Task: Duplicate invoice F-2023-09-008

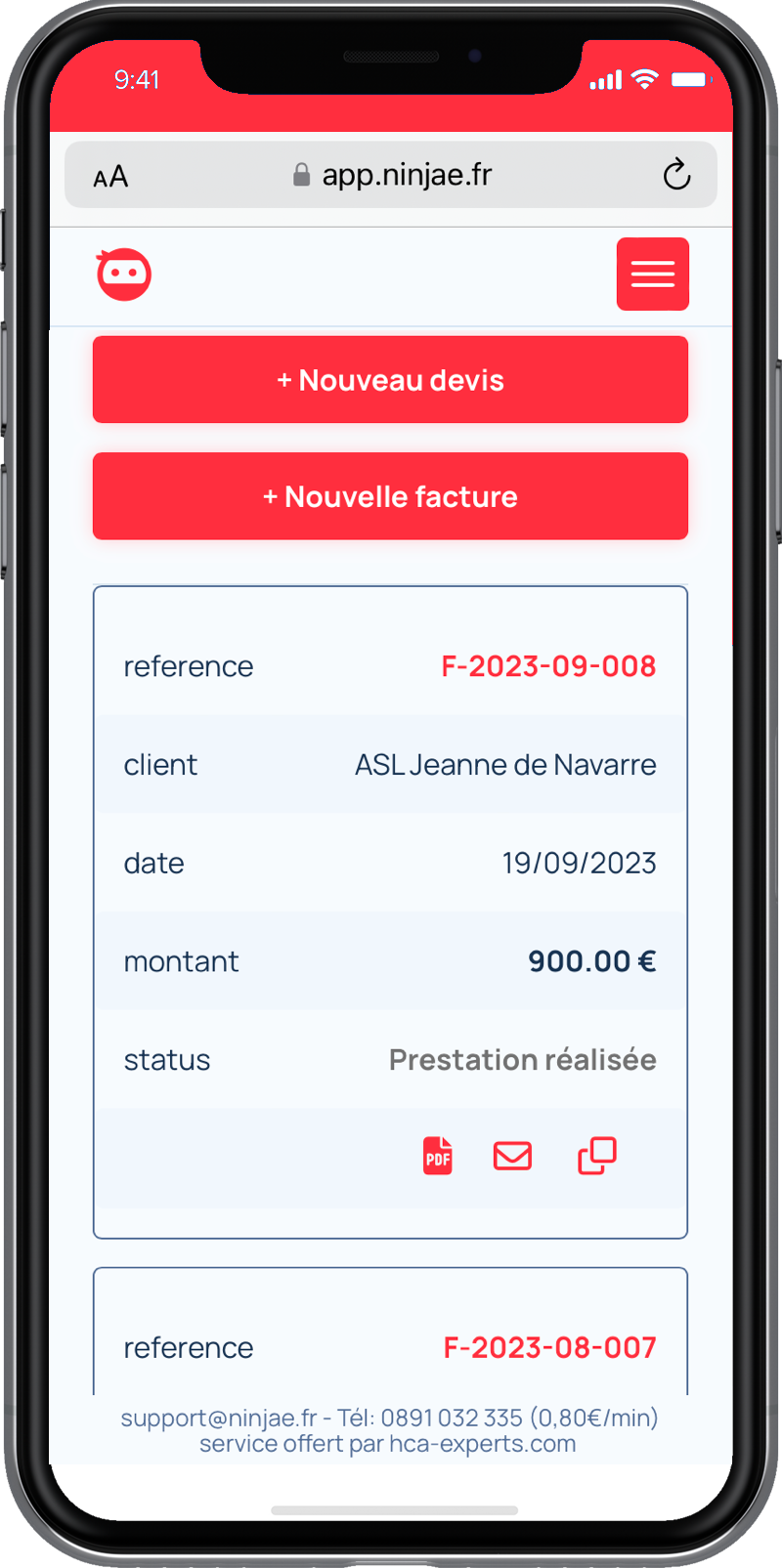Action: click(x=597, y=1156)
